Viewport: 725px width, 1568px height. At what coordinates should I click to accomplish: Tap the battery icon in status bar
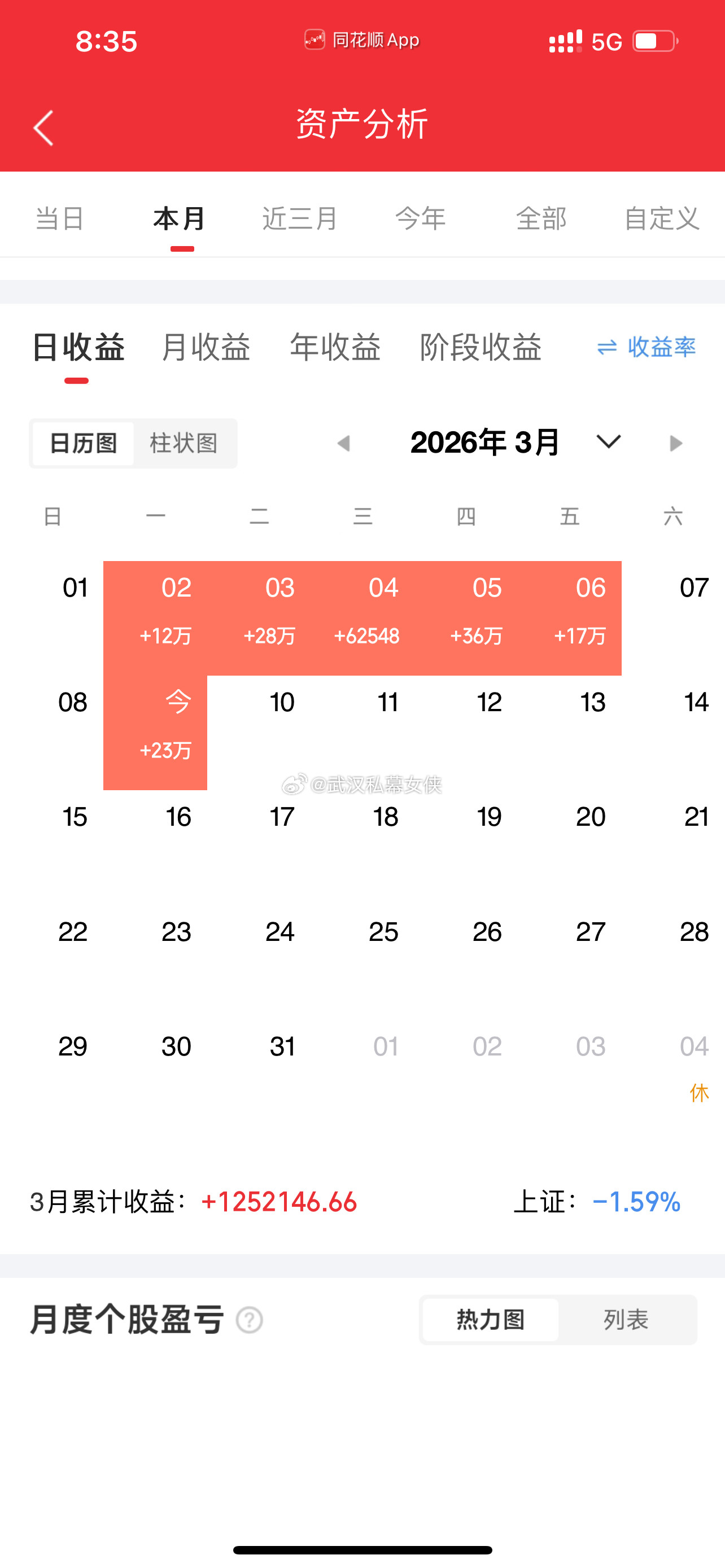[x=652, y=41]
